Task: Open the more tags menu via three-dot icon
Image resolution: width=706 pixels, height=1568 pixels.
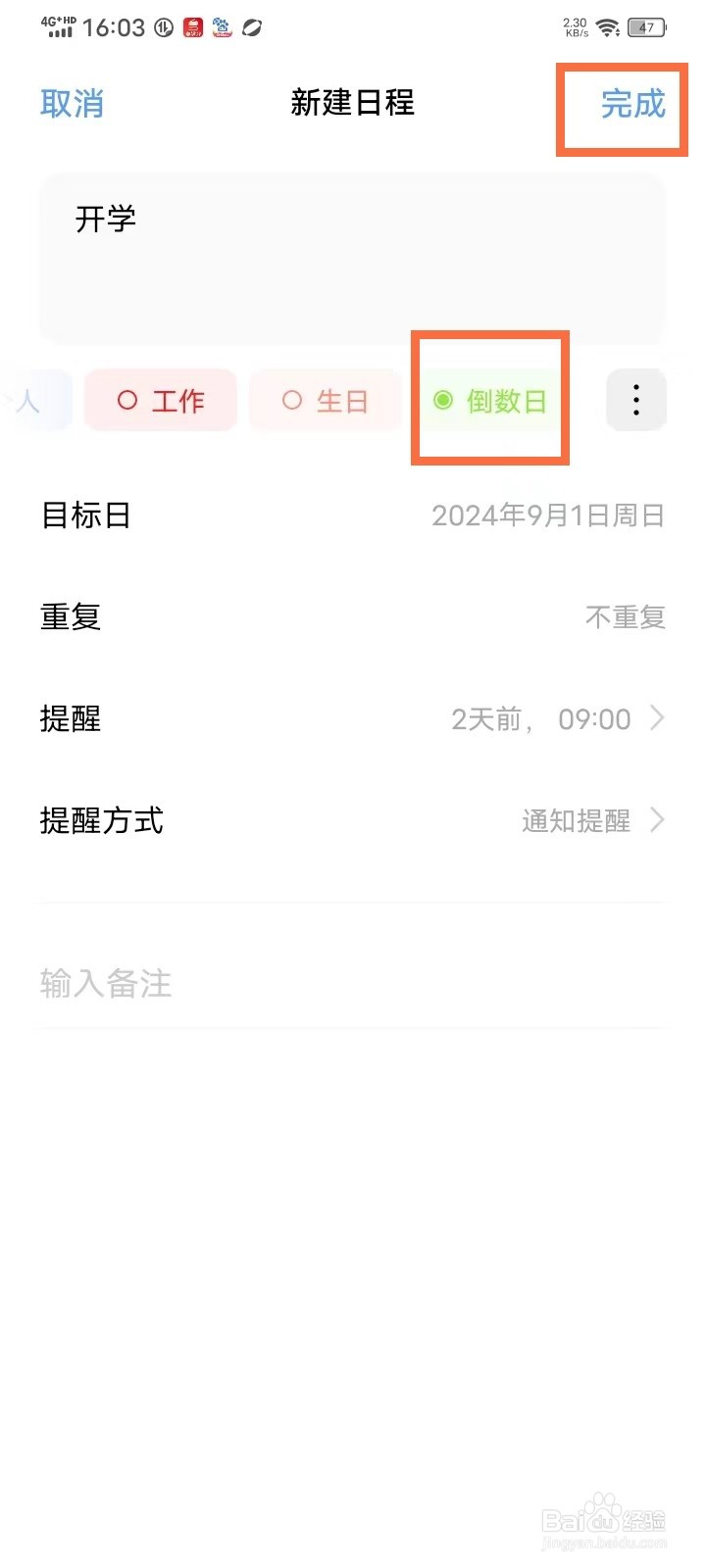Action: 635,400
